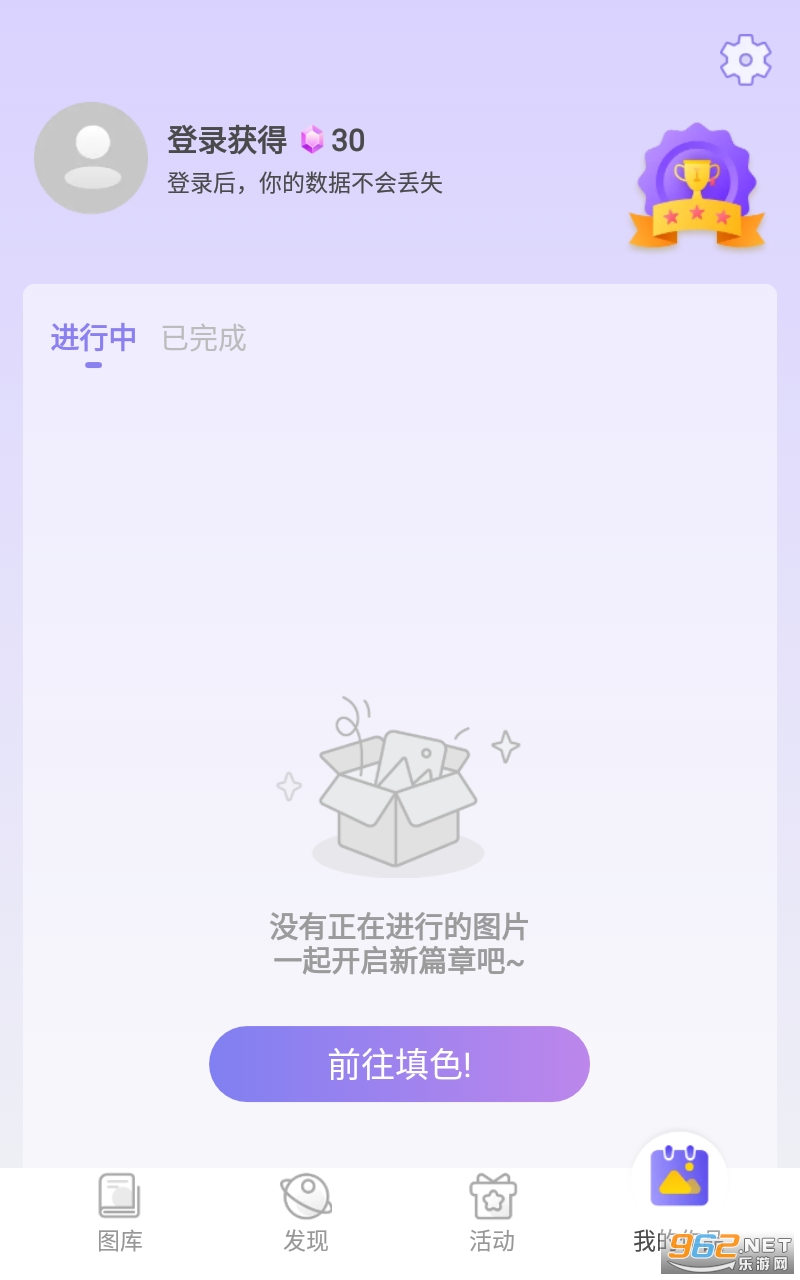
Task: Open the settings gear icon
Action: click(x=745, y=59)
